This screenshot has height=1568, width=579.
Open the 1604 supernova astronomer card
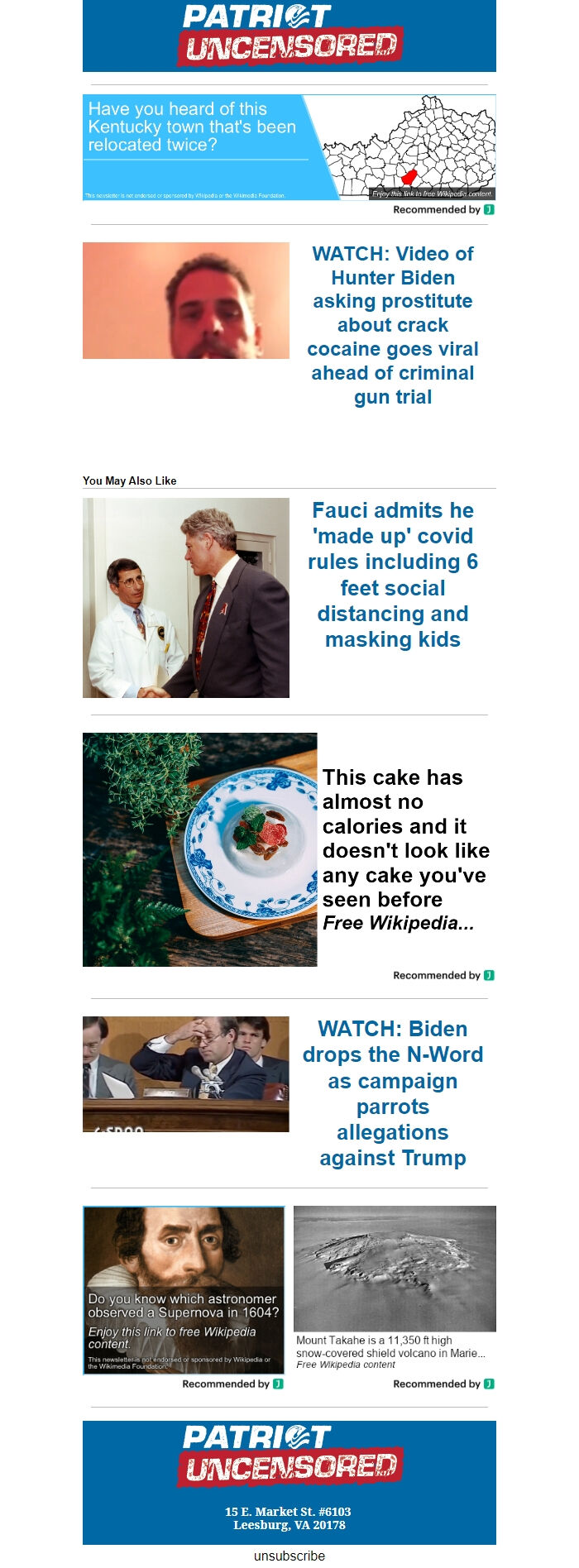pyautogui.click(x=184, y=1289)
